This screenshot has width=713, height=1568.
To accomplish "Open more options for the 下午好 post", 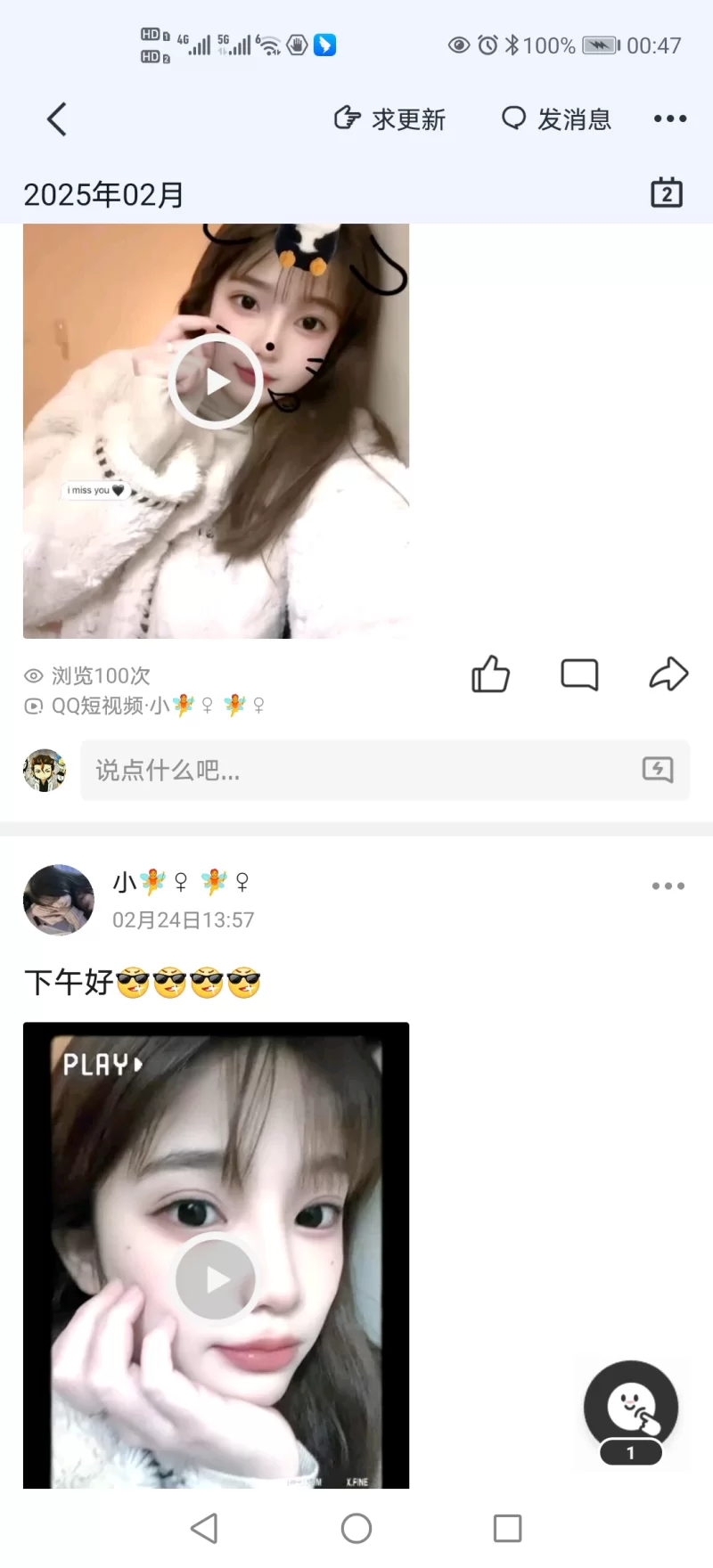I will coord(668,886).
